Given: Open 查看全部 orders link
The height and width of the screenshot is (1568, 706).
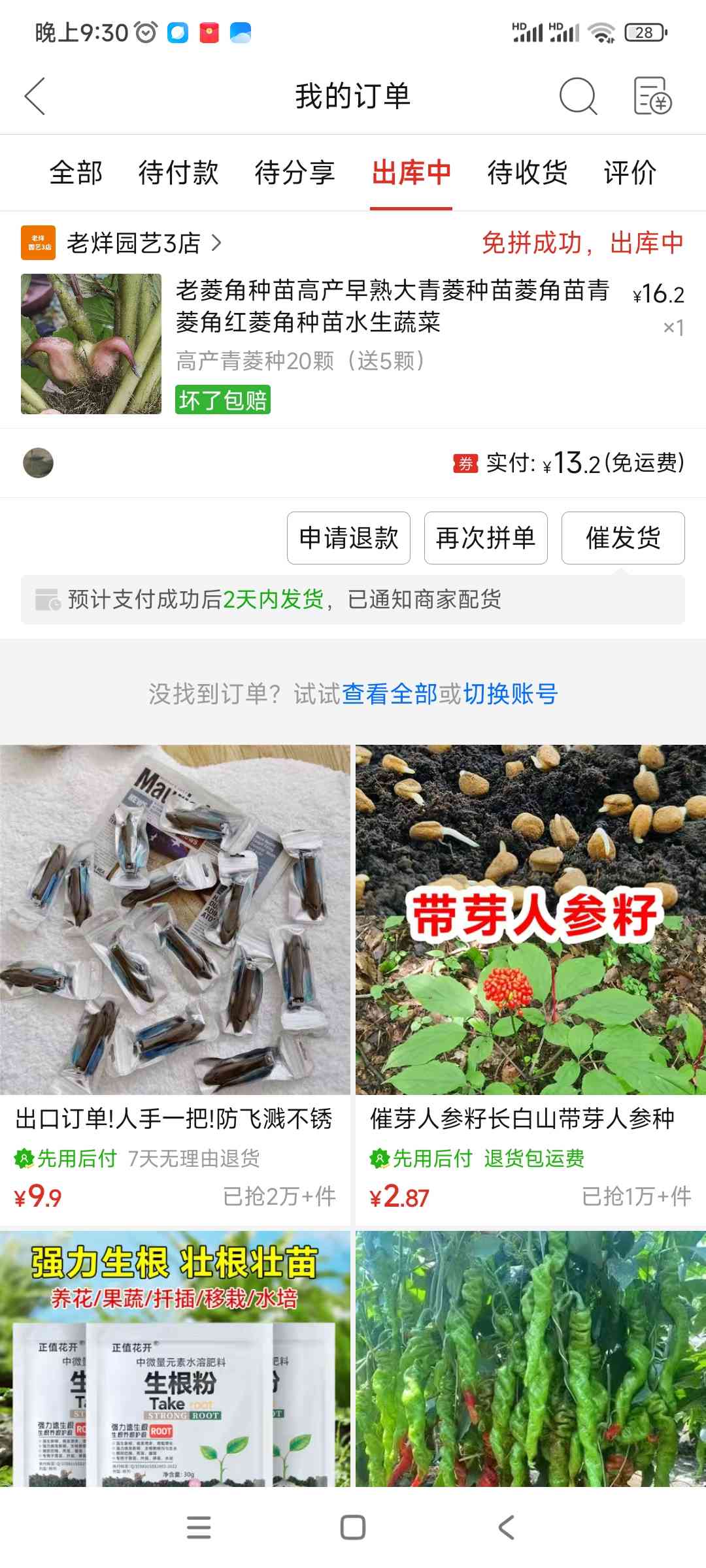Looking at the screenshot, I should coord(390,694).
